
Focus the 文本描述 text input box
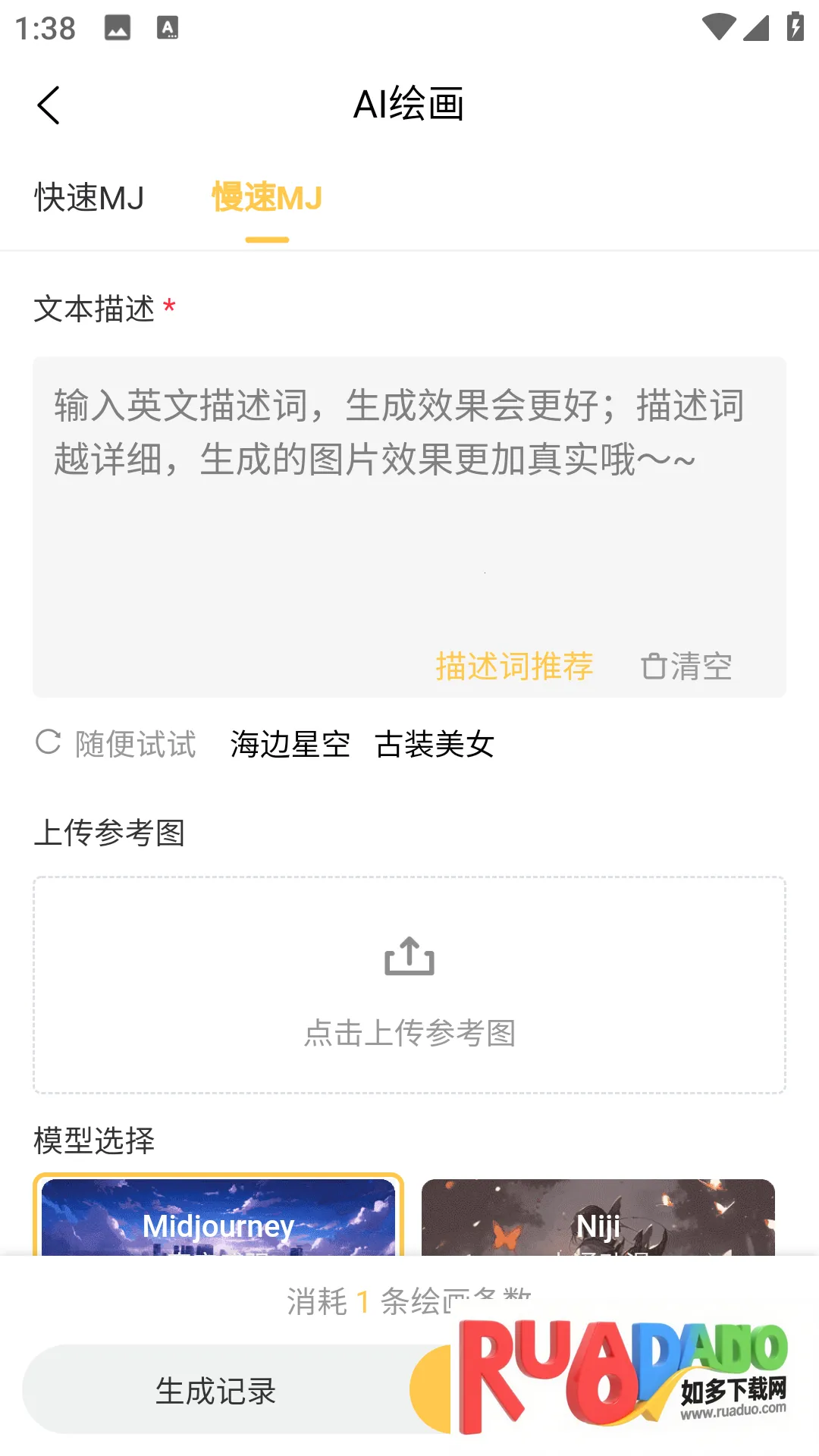[409, 516]
